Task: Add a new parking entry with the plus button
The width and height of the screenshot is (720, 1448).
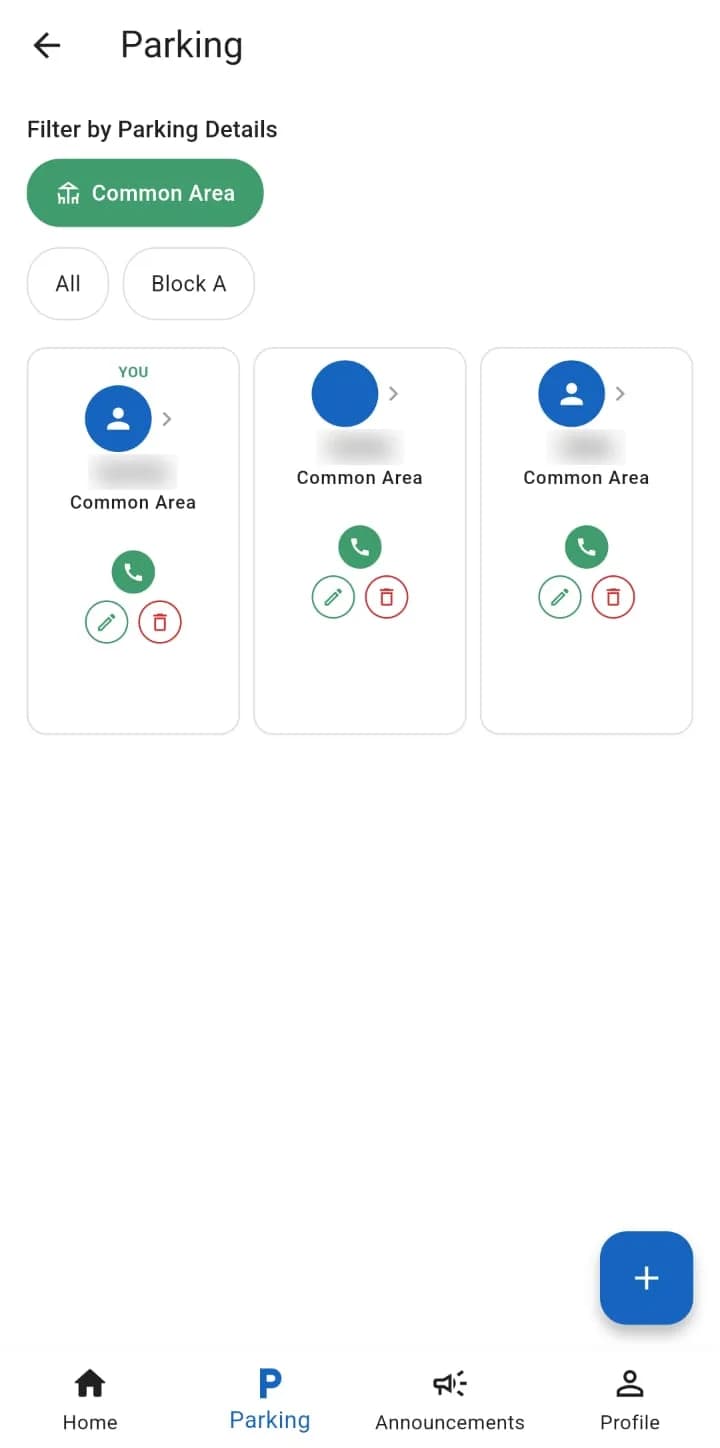Action: [646, 1278]
